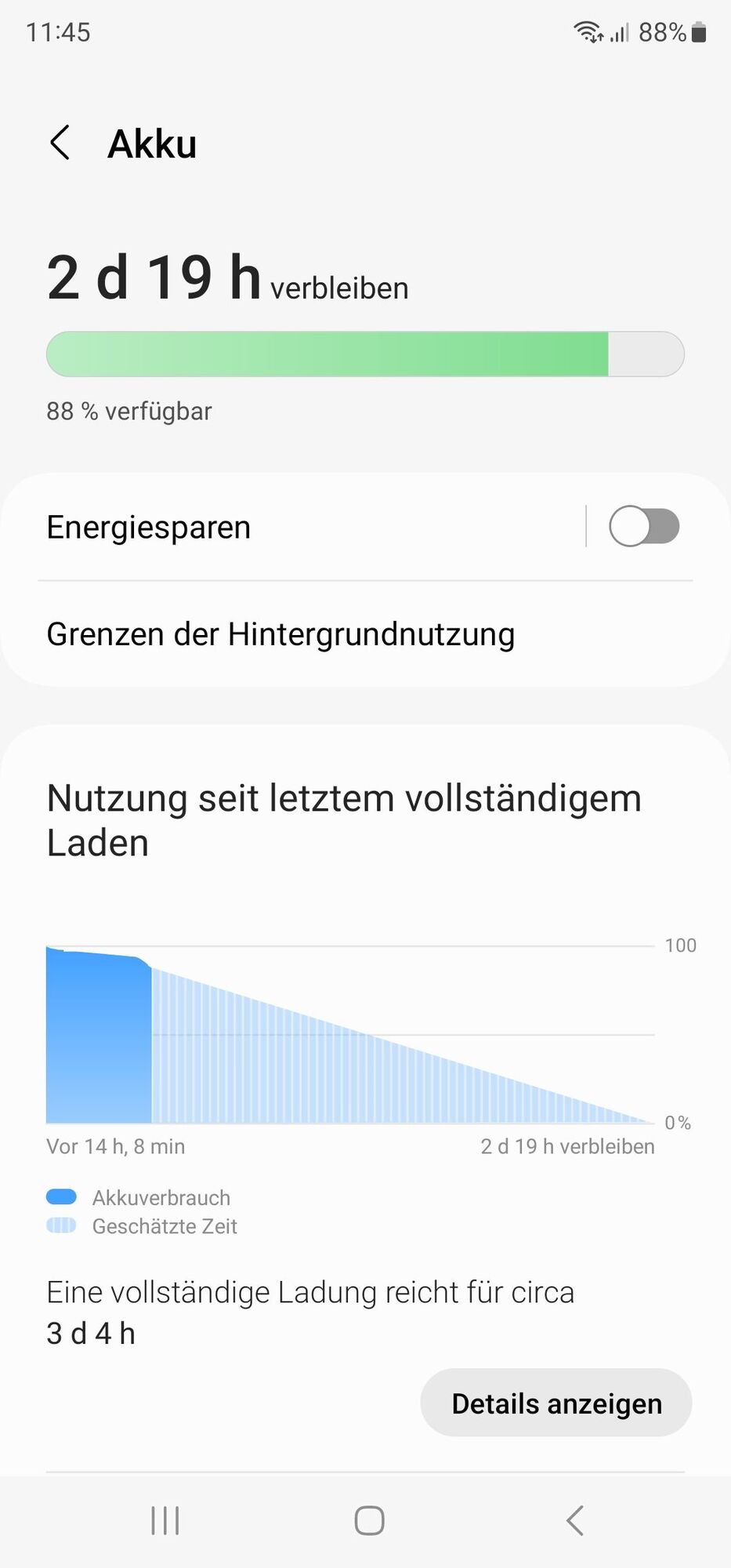
Task: Go back from the Akku screen
Action: point(60,143)
